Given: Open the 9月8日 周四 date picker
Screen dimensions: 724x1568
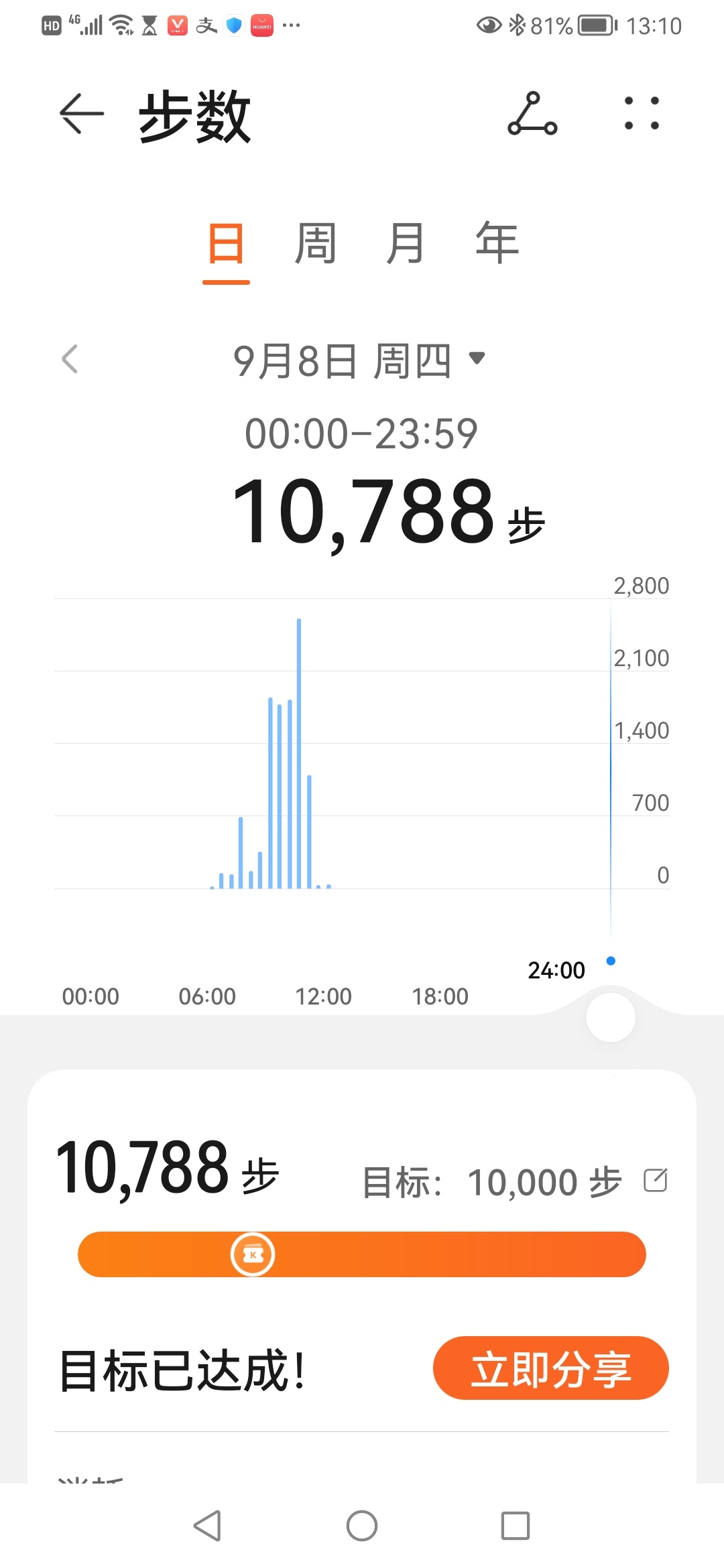Looking at the screenshot, I should (359, 361).
